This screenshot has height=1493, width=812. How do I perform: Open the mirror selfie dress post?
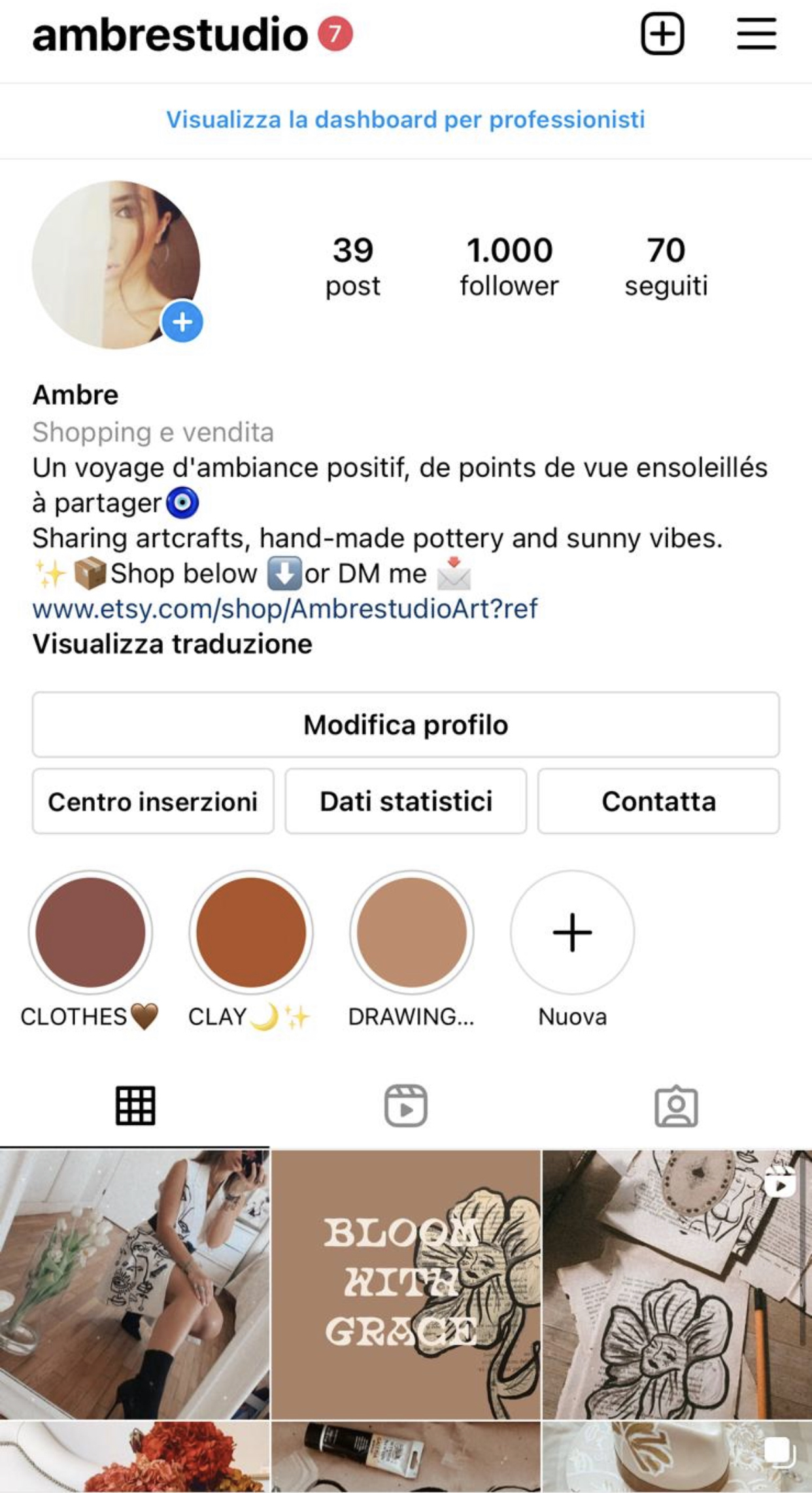134,1283
